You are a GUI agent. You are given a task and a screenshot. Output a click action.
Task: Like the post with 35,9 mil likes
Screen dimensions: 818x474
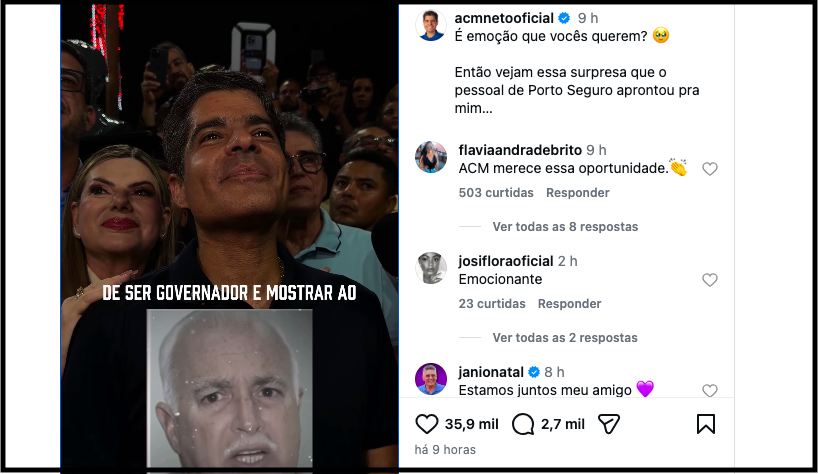tap(427, 424)
